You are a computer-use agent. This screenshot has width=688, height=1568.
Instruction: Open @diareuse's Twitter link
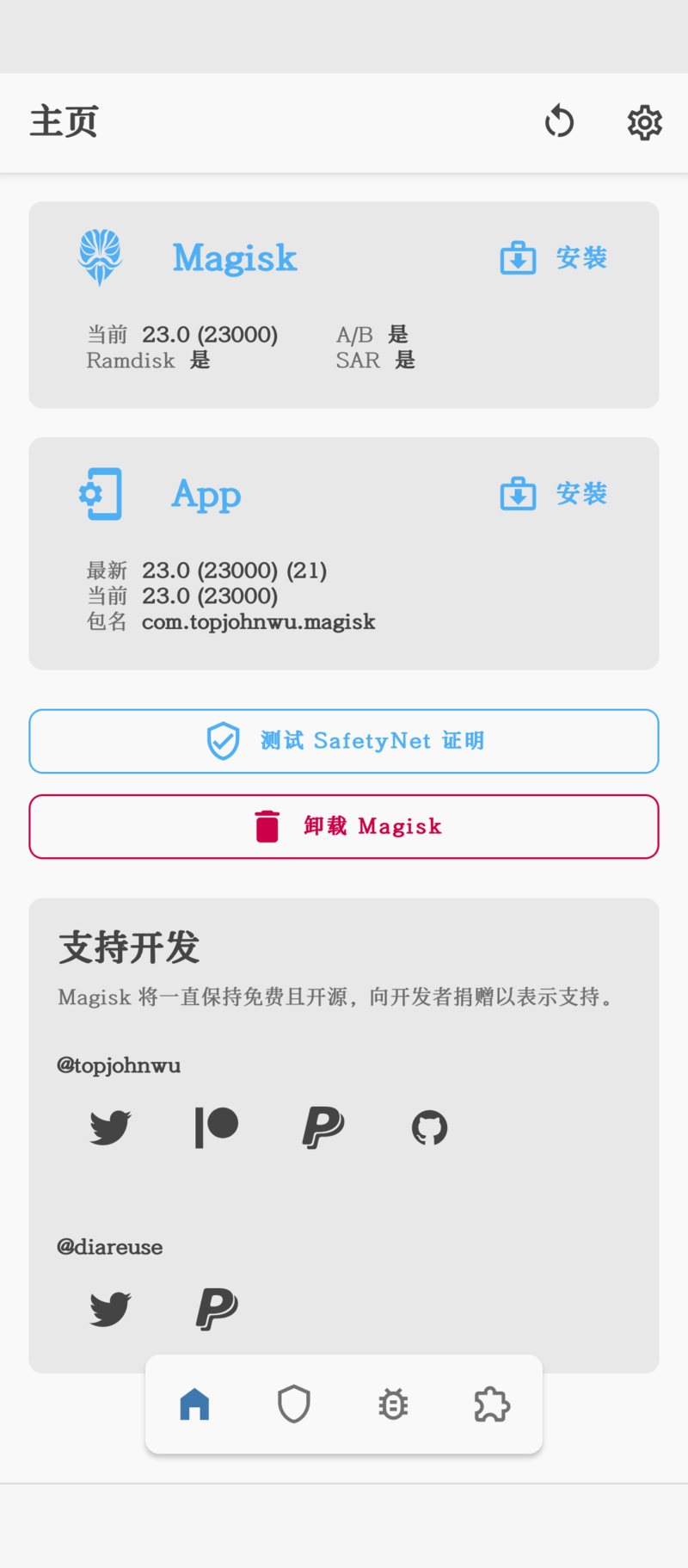pyautogui.click(x=110, y=1309)
